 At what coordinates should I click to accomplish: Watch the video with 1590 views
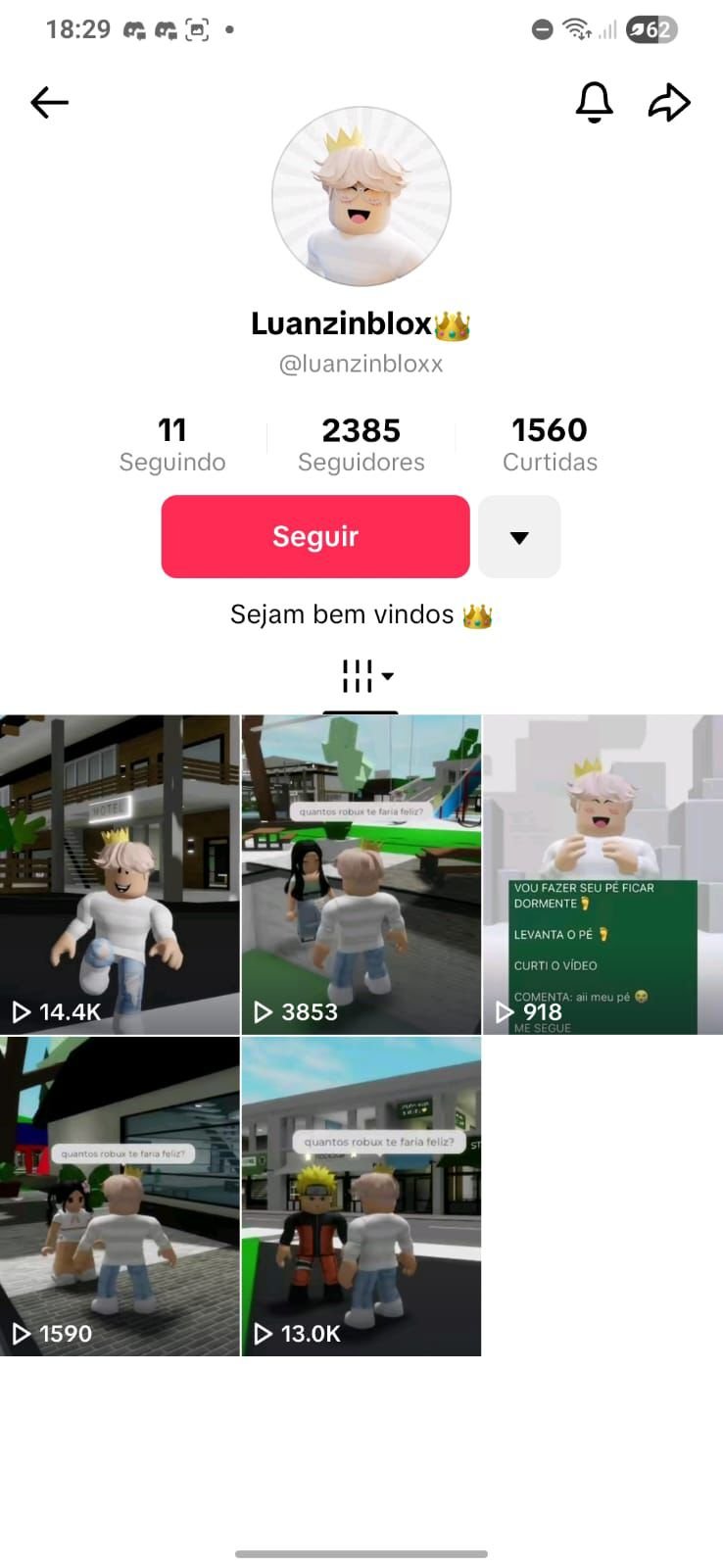tap(120, 1196)
